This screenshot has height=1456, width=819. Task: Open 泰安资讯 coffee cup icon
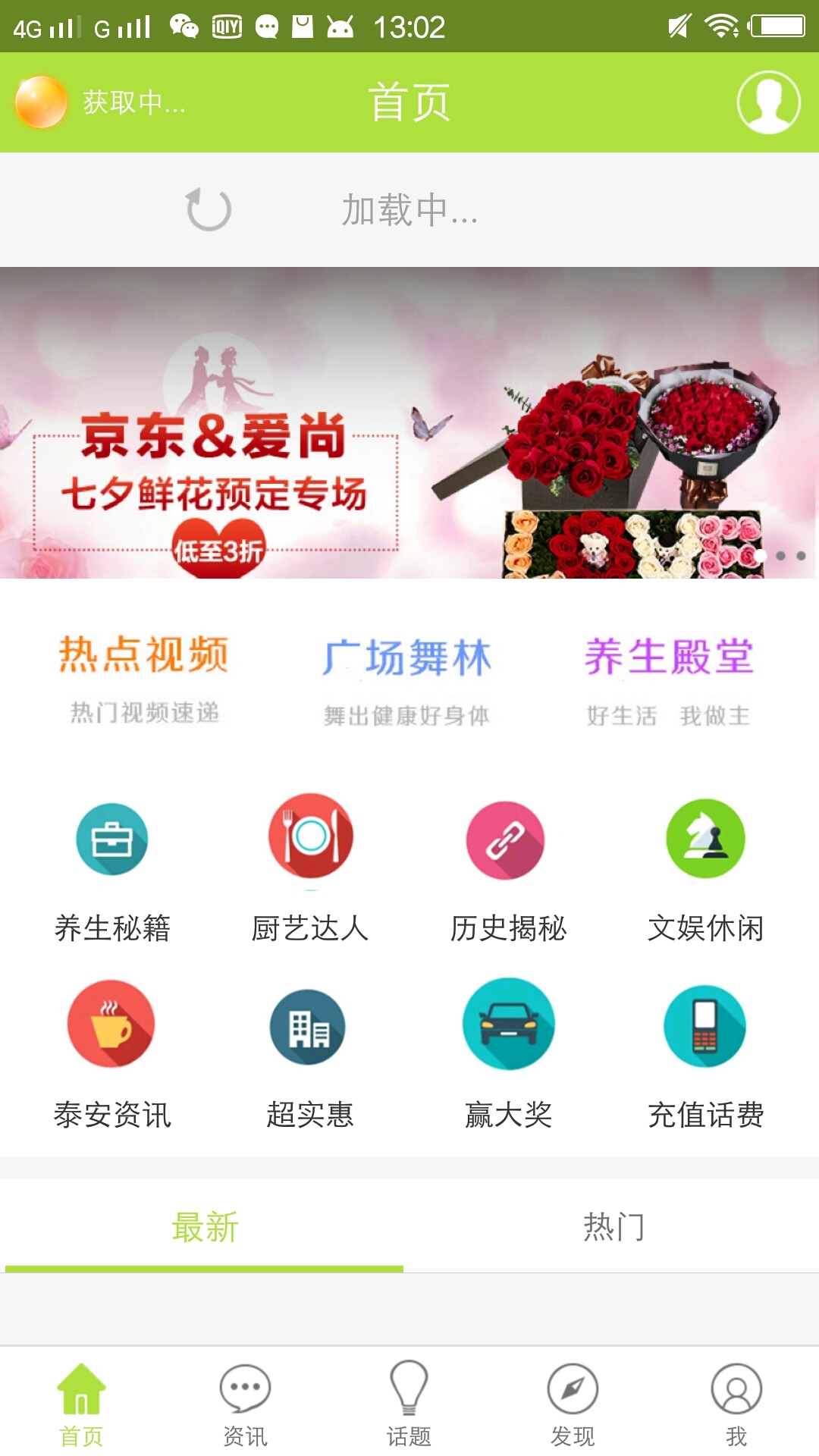tap(111, 1024)
